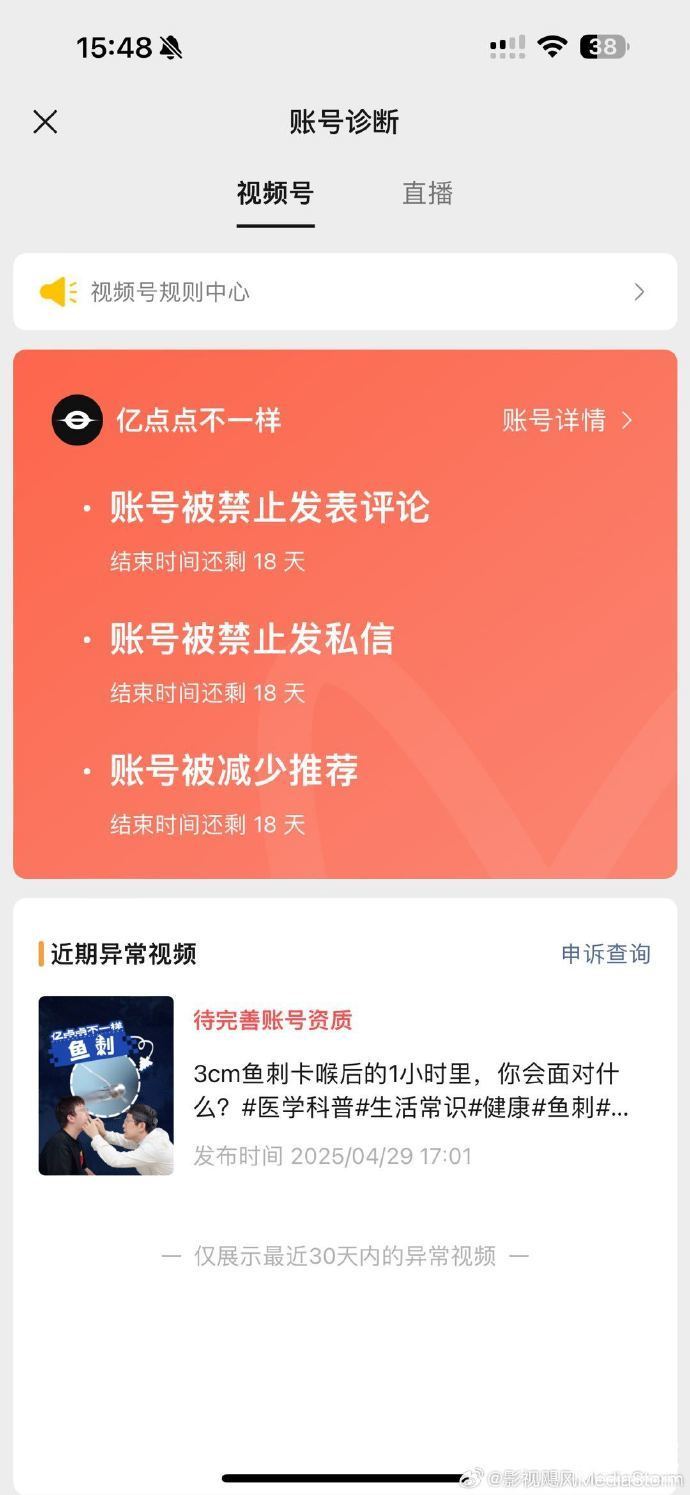The width and height of the screenshot is (690, 1495).
Task: Close the 账号诊断 page
Action: coord(45,122)
